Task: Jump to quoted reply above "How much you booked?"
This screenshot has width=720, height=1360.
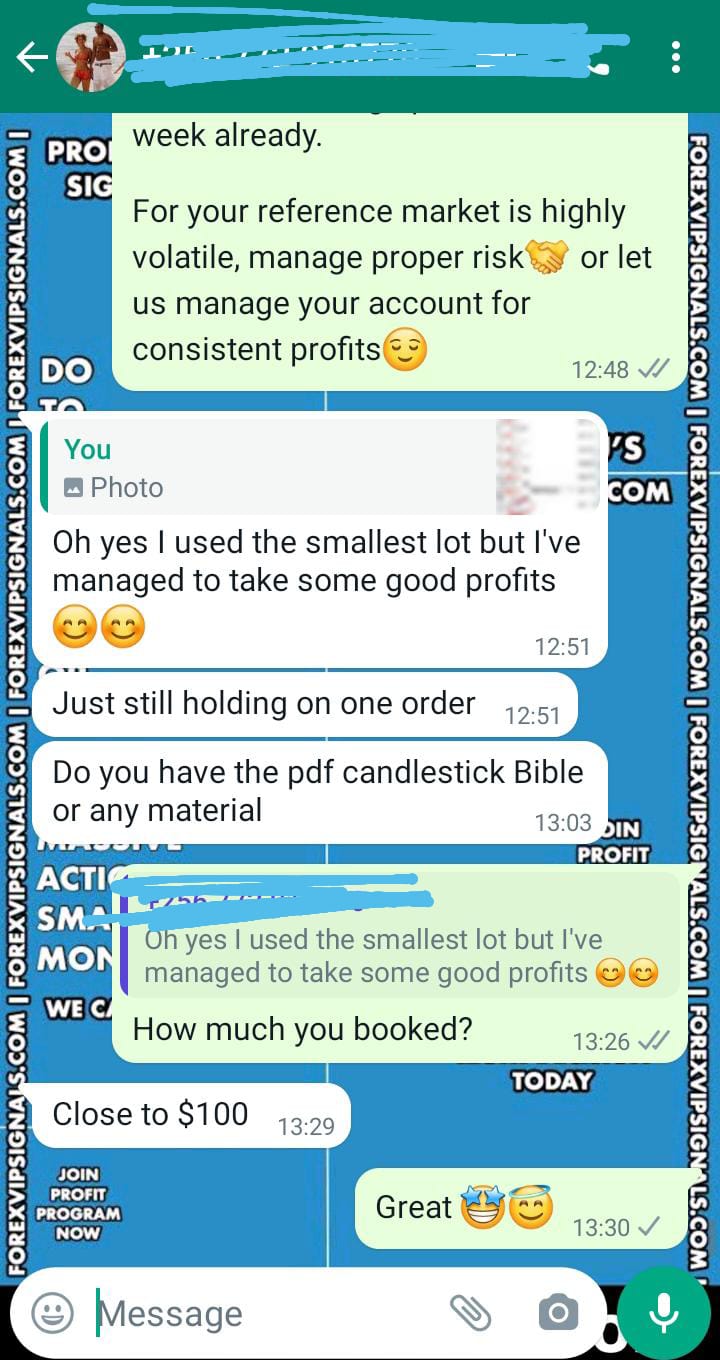Action: click(400, 940)
